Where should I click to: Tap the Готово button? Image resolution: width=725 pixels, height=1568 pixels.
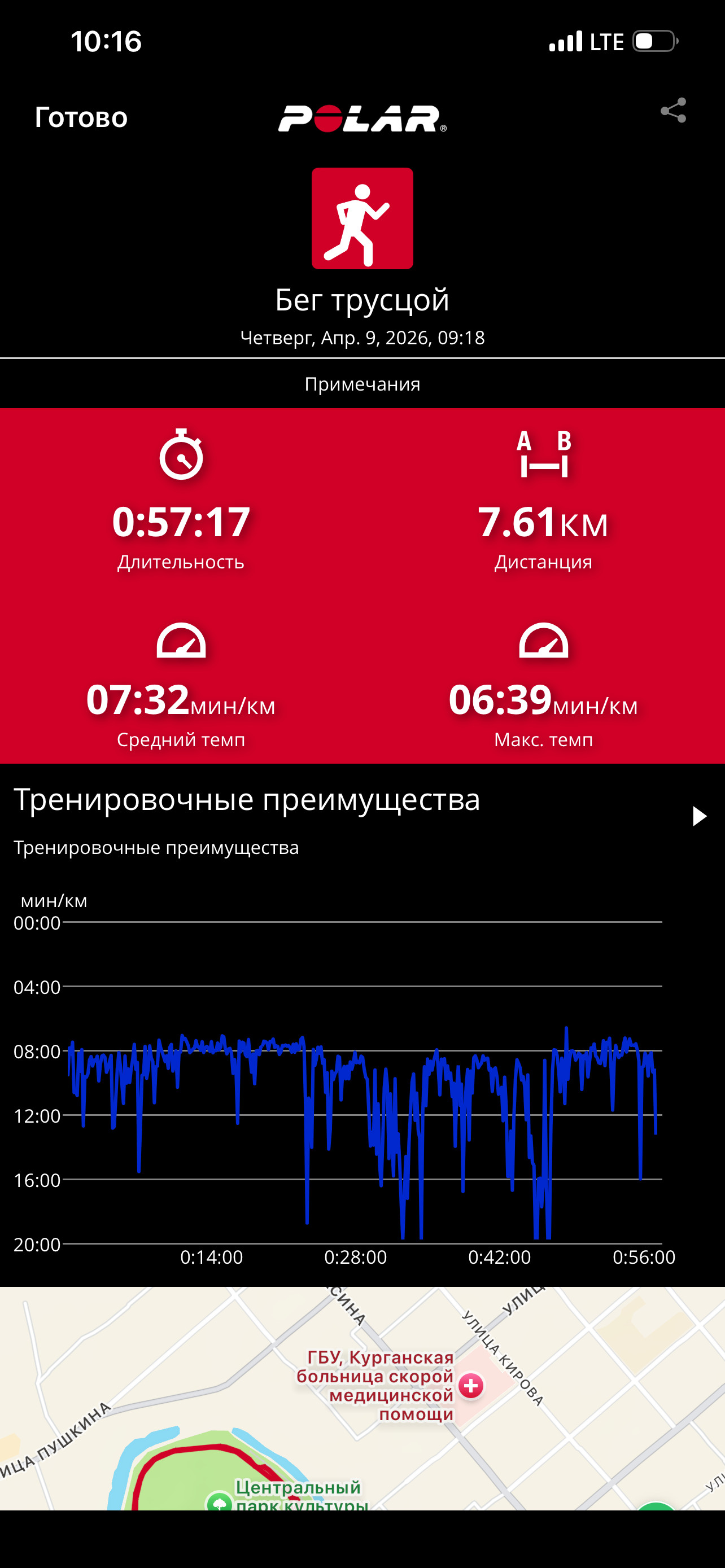[x=81, y=117]
